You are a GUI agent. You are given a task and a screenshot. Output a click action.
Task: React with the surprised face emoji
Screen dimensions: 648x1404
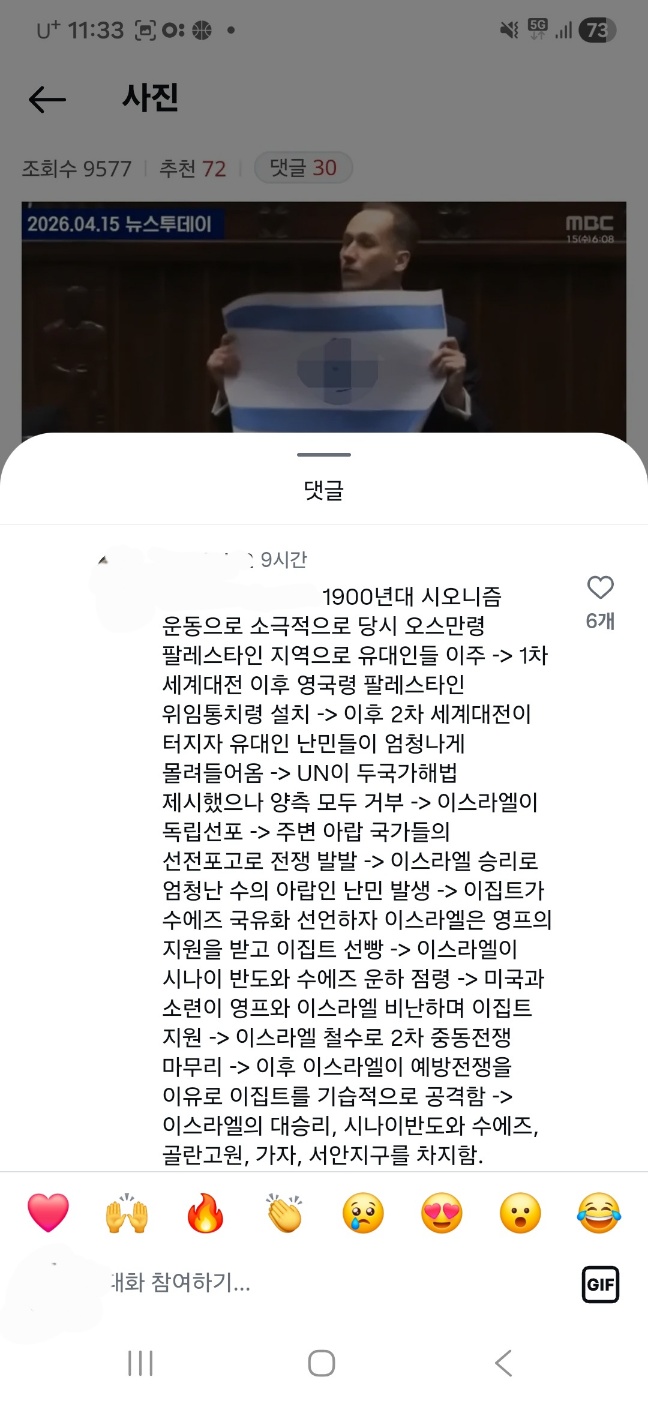tap(520, 1213)
